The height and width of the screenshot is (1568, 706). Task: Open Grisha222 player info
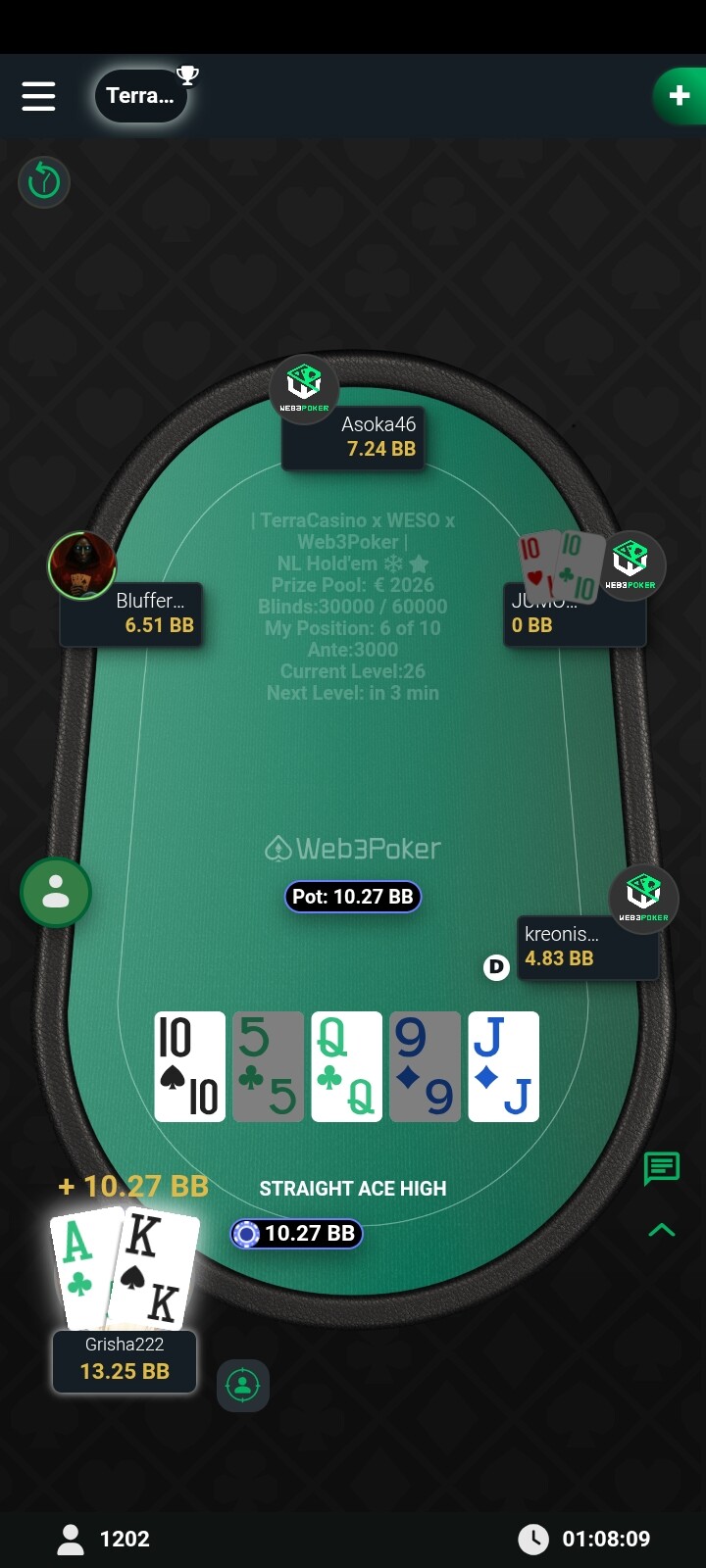125,1359
